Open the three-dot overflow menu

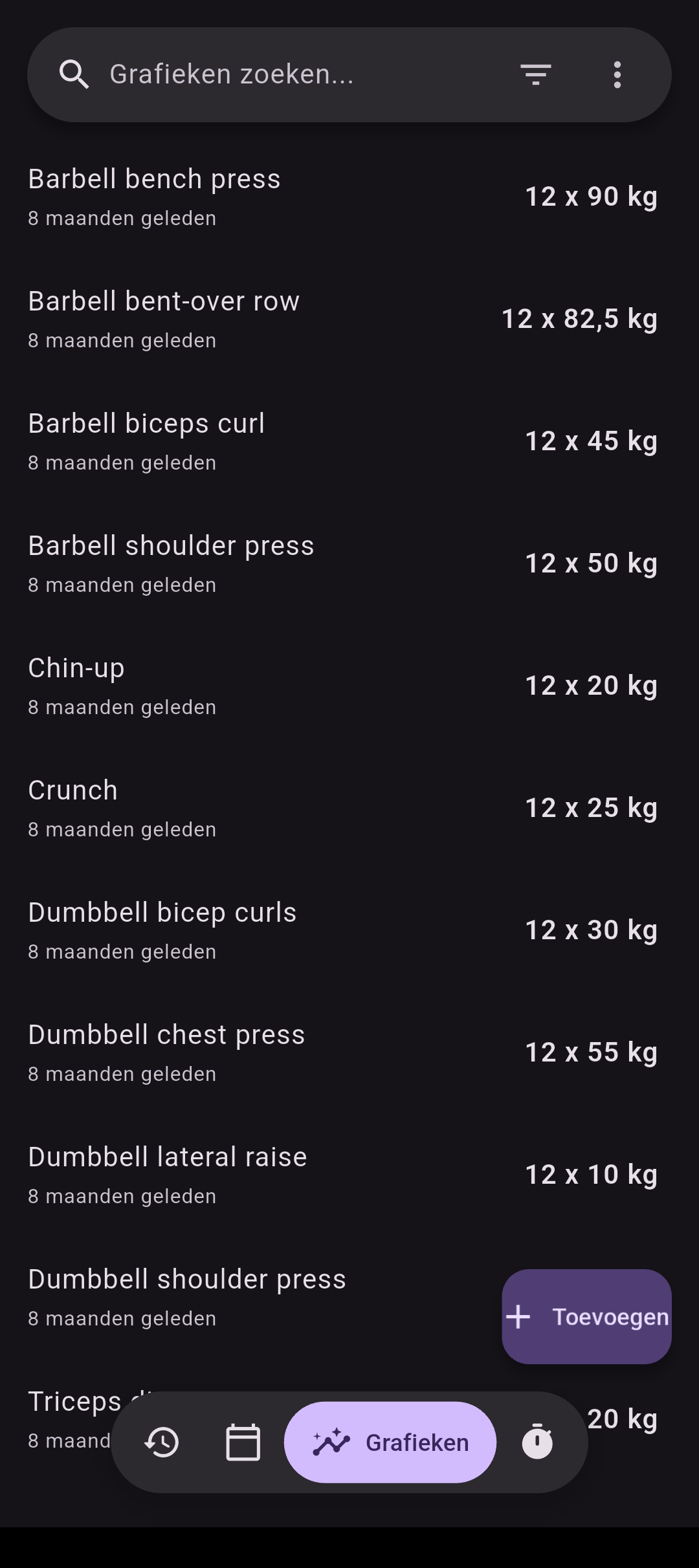coord(617,74)
